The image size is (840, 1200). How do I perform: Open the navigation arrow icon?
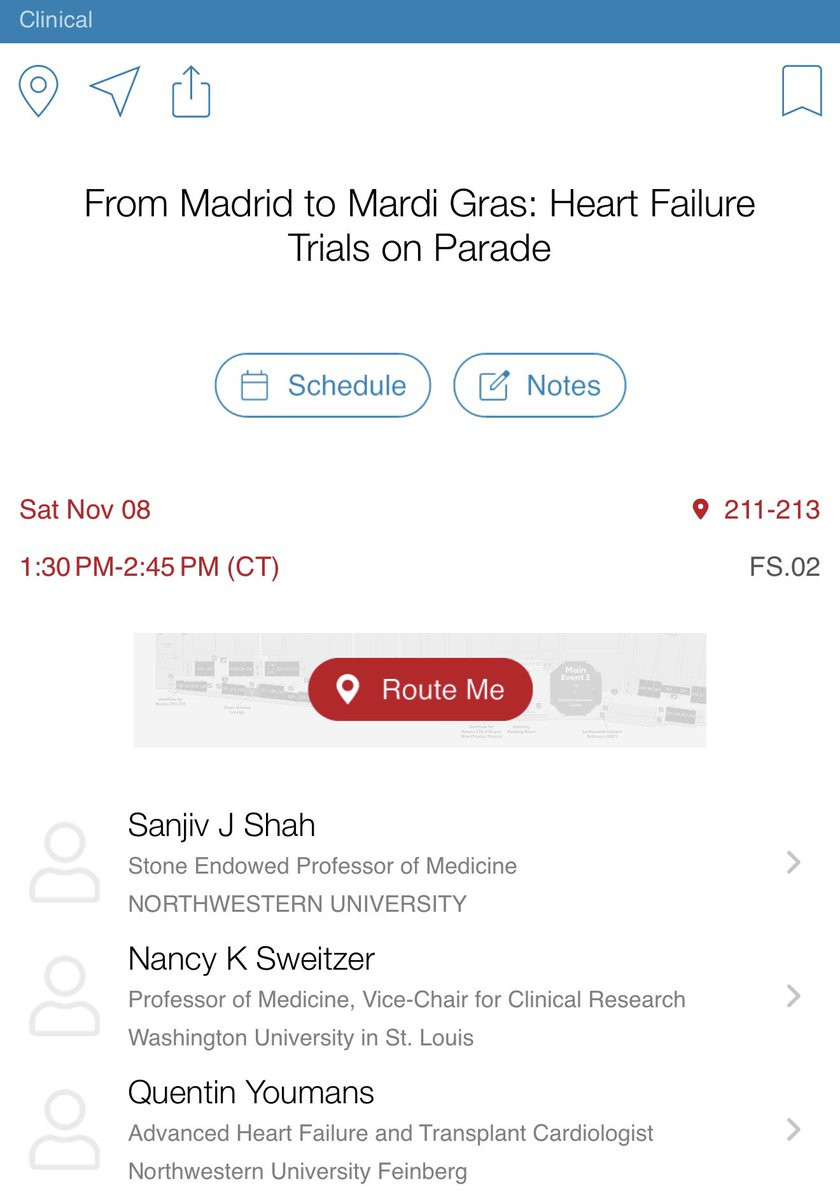tap(115, 91)
